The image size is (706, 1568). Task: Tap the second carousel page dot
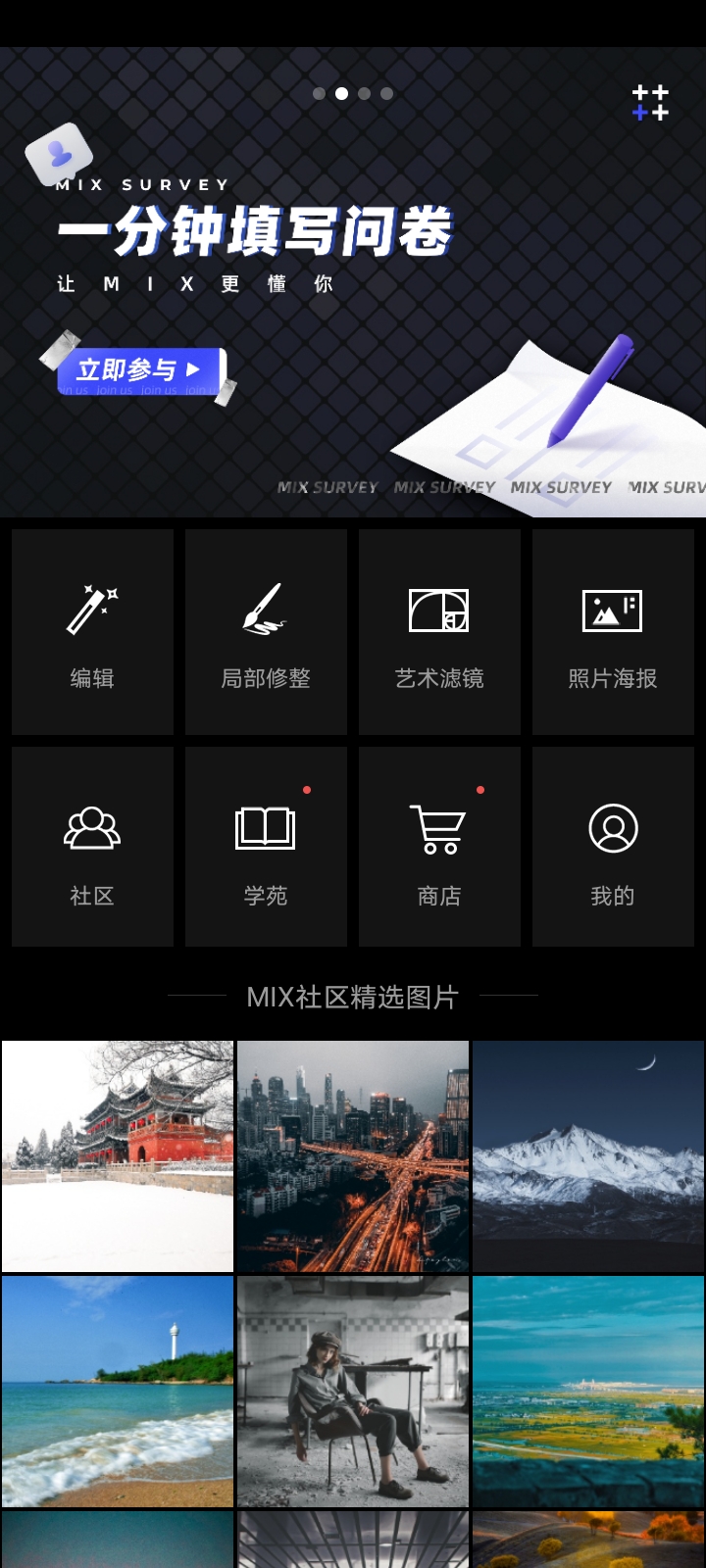coord(341,93)
